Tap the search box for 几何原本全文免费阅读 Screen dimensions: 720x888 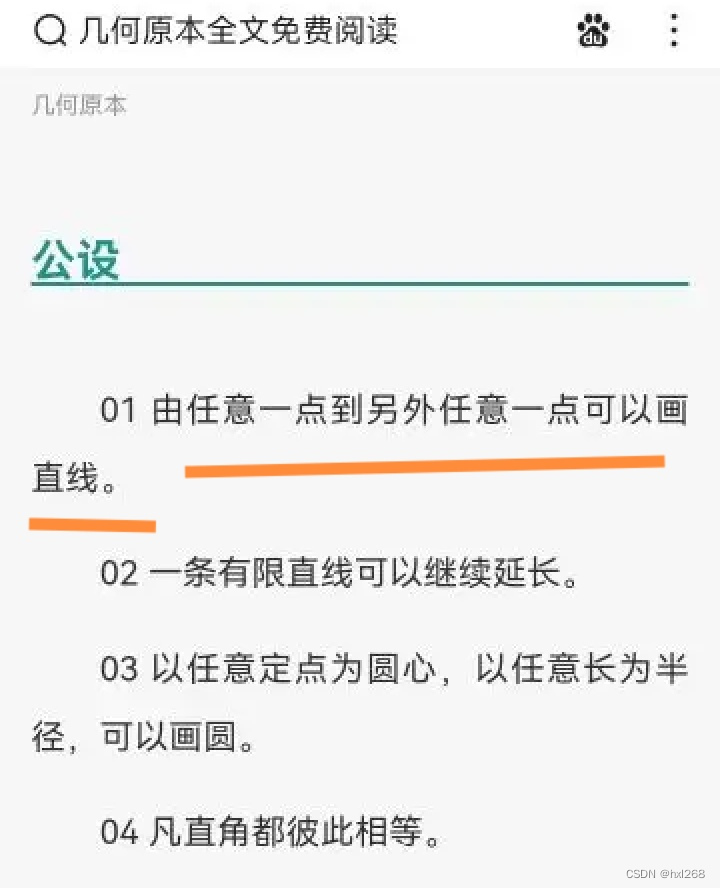click(238, 31)
